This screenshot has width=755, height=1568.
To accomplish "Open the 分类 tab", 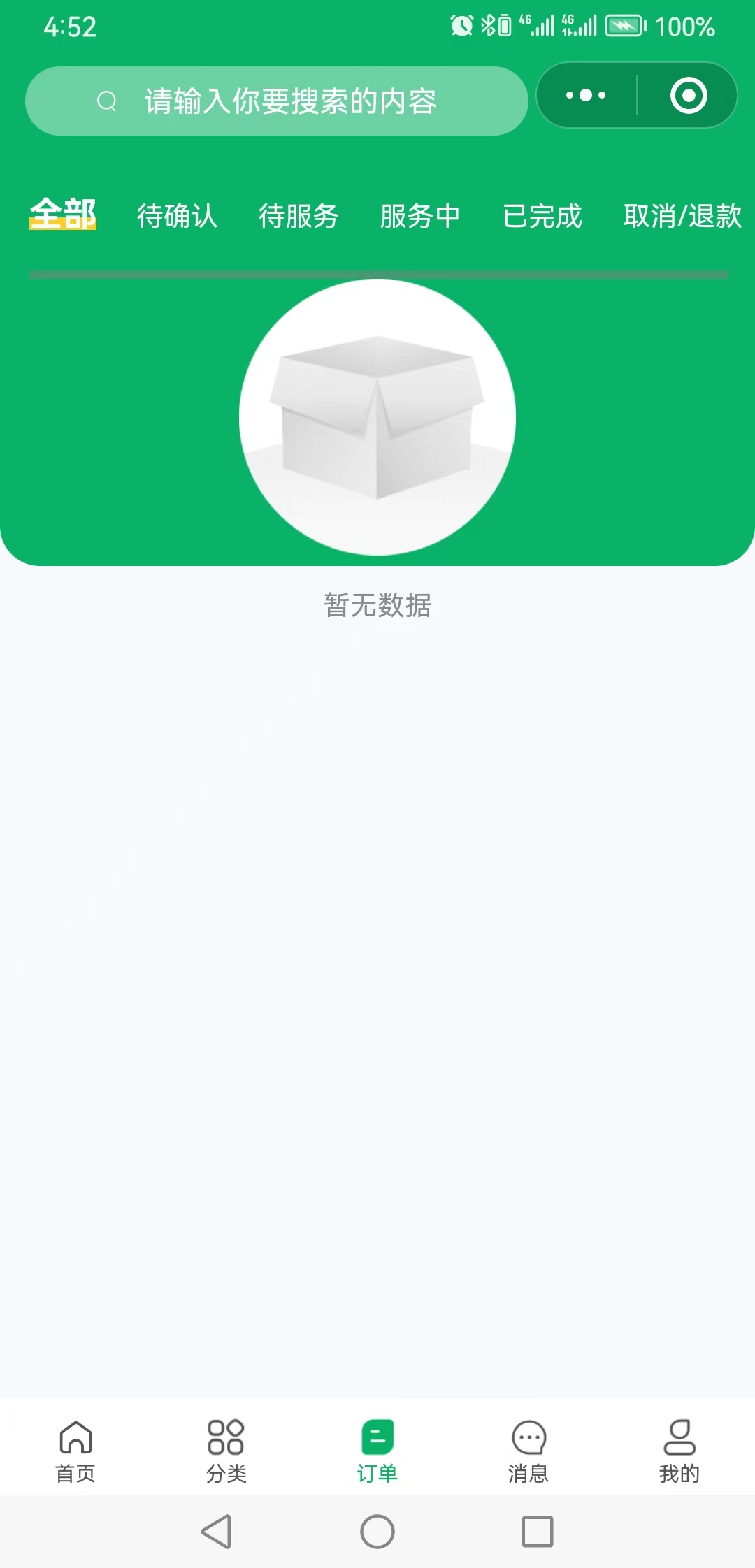I will 226,1451.
